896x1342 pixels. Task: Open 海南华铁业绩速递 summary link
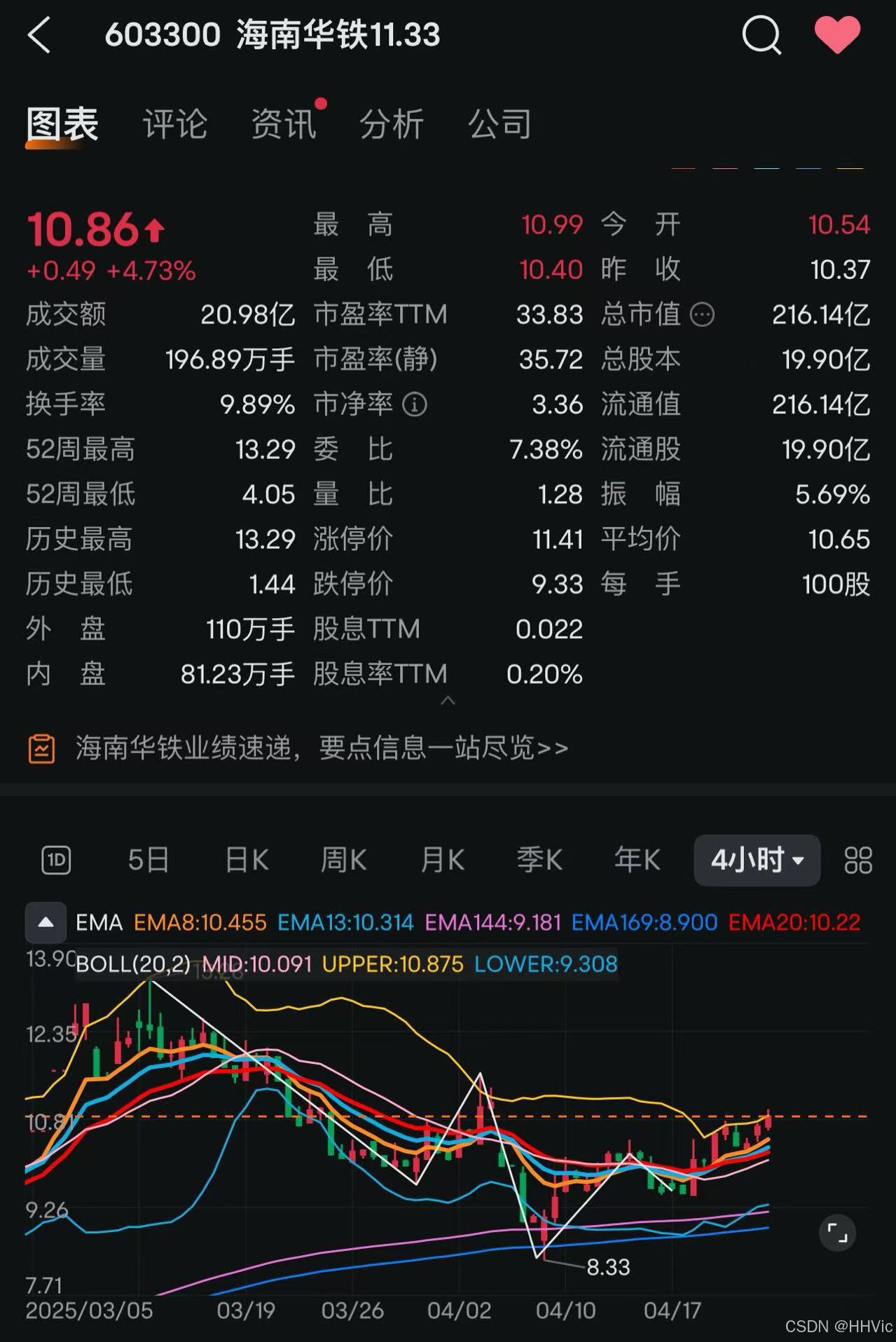coord(321,748)
